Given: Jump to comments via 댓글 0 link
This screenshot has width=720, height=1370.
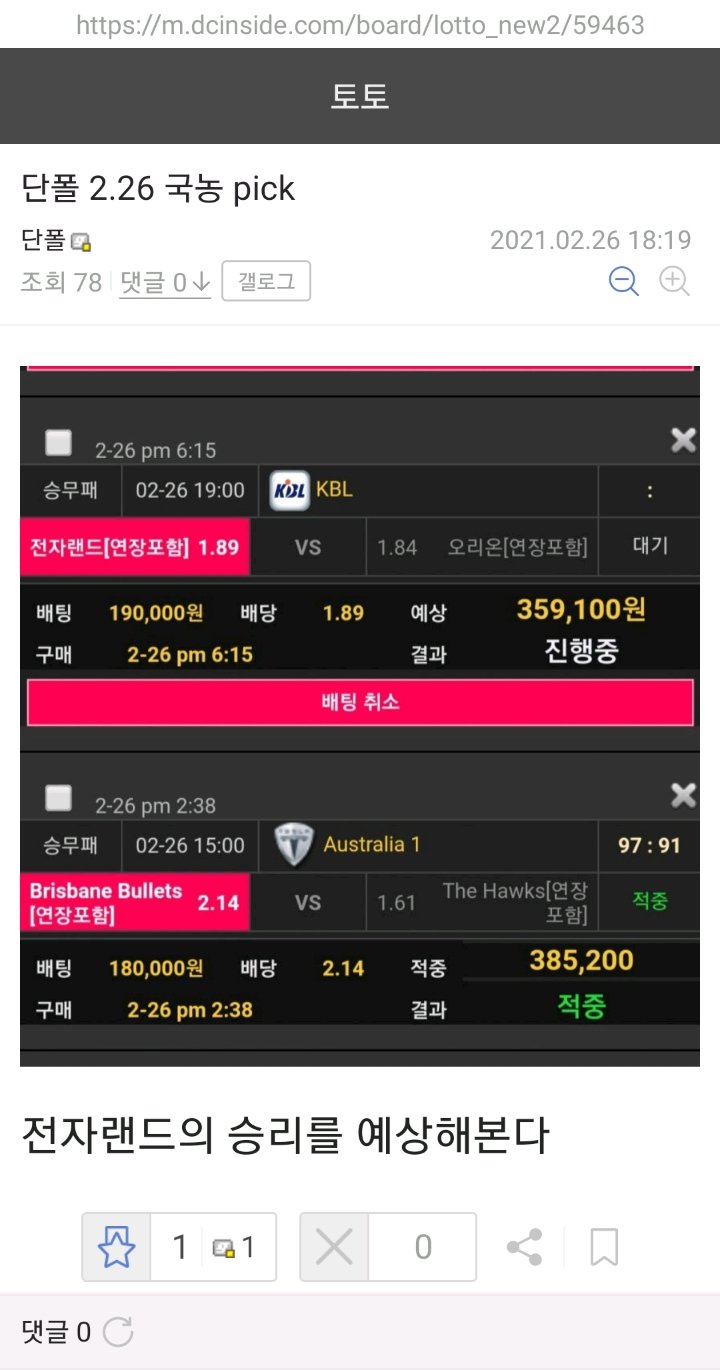Looking at the screenshot, I should coord(164,283).
